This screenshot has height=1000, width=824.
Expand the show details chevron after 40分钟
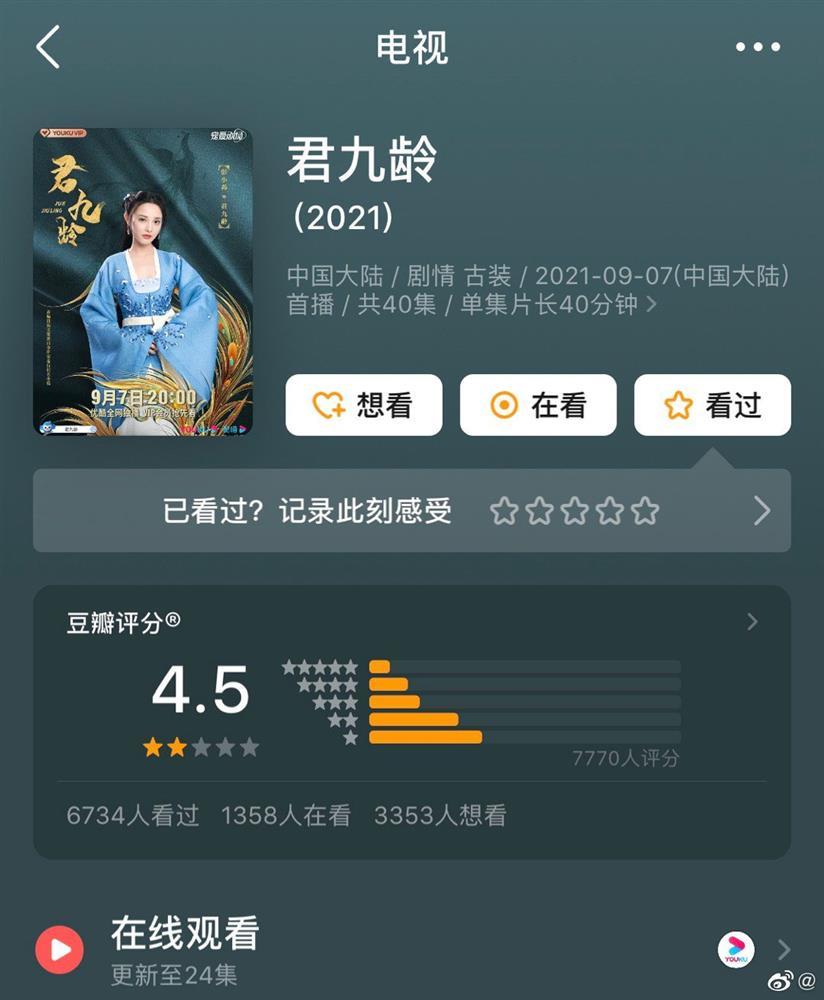pos(652,304)
